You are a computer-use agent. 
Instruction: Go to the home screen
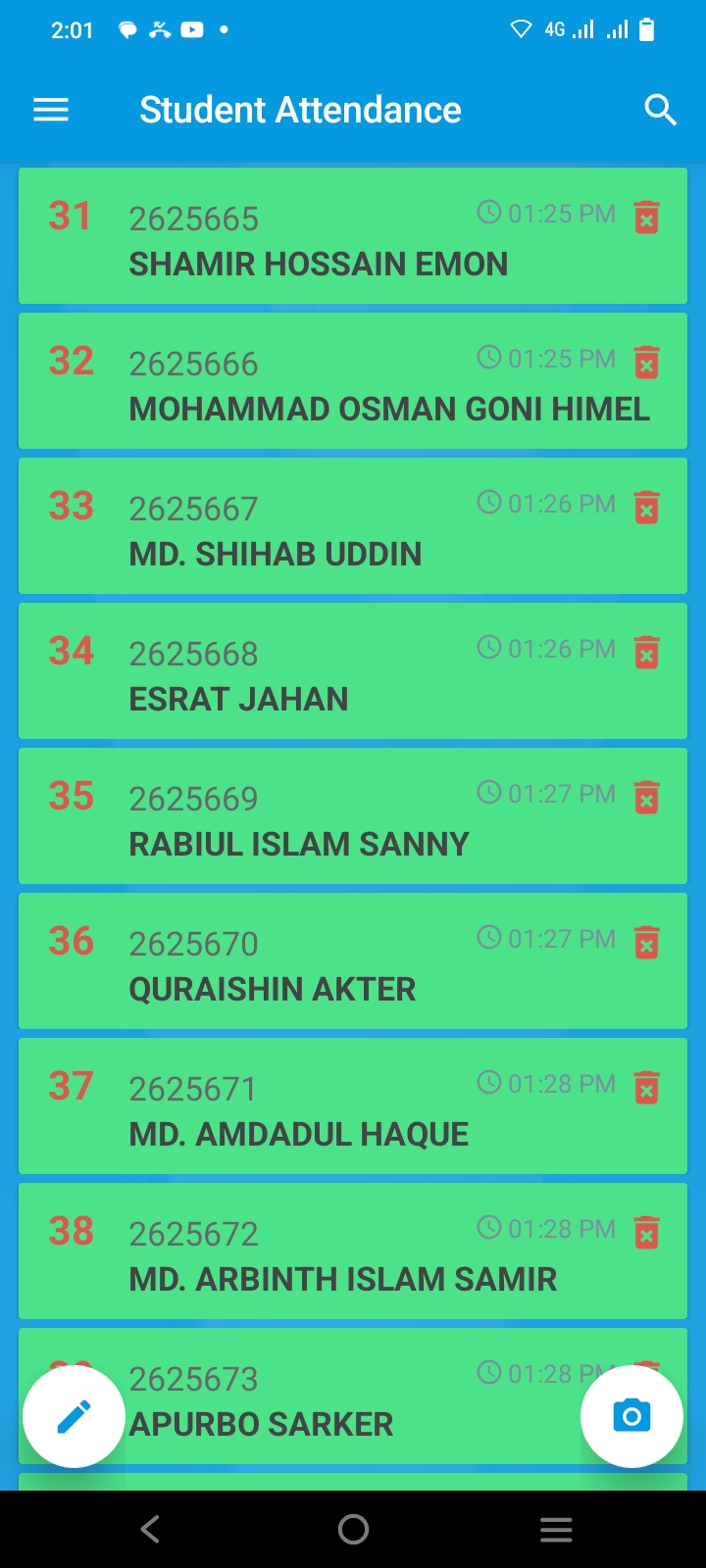[353, 1529]
